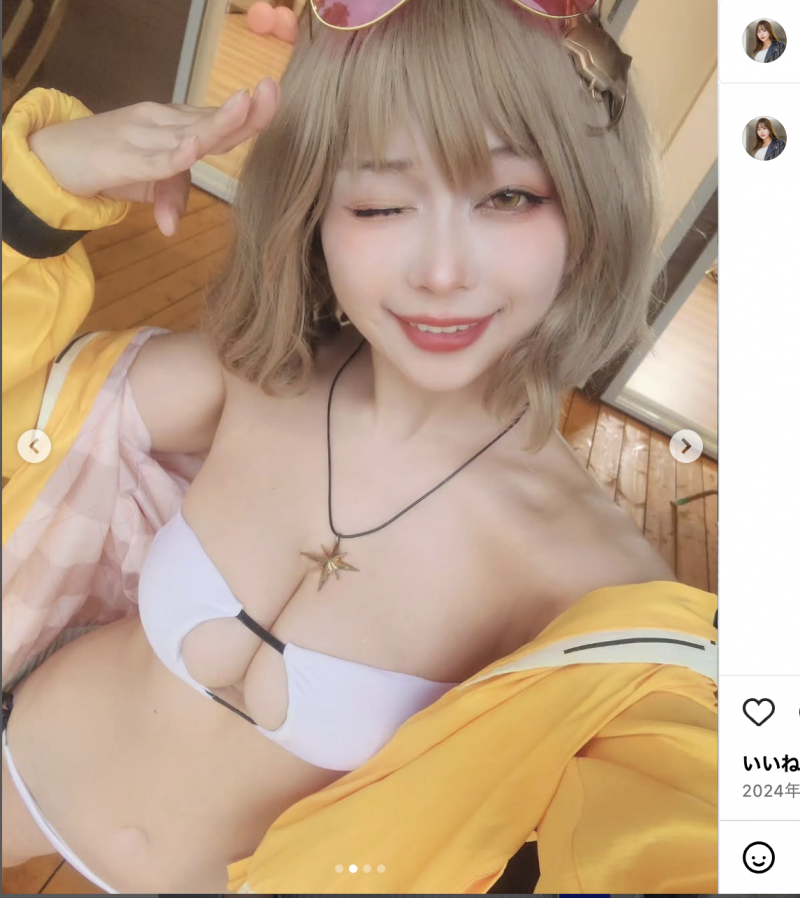Open the poster's profile picture in the header
This screenshot has height=898, width=800.
click(x=764, y=40)
